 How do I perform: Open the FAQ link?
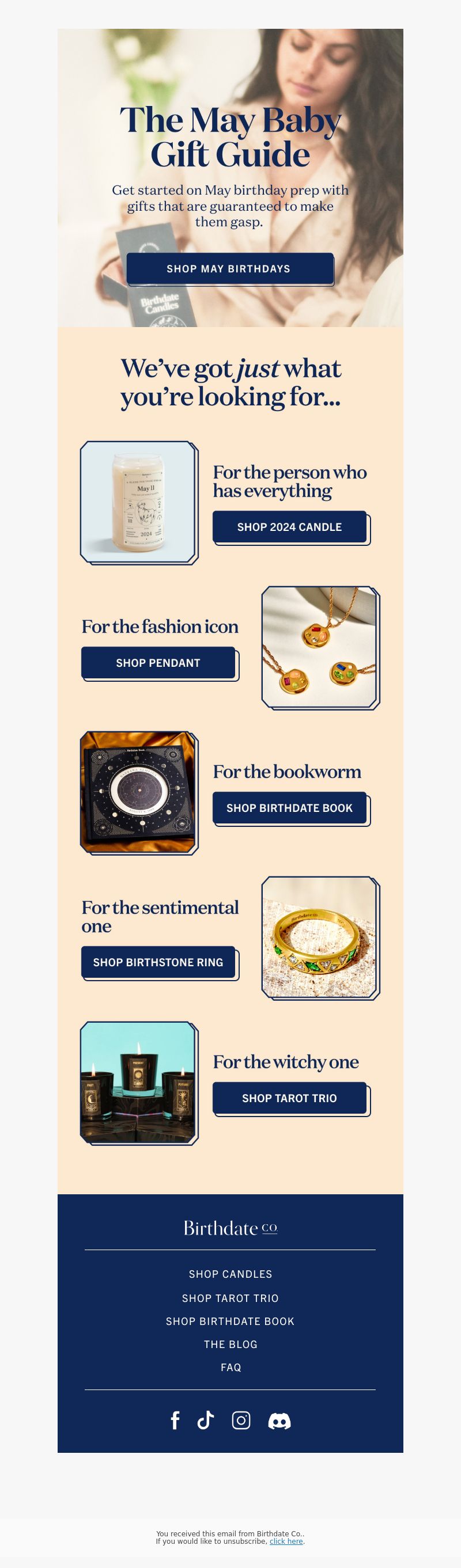click(x=230, y=1368)
